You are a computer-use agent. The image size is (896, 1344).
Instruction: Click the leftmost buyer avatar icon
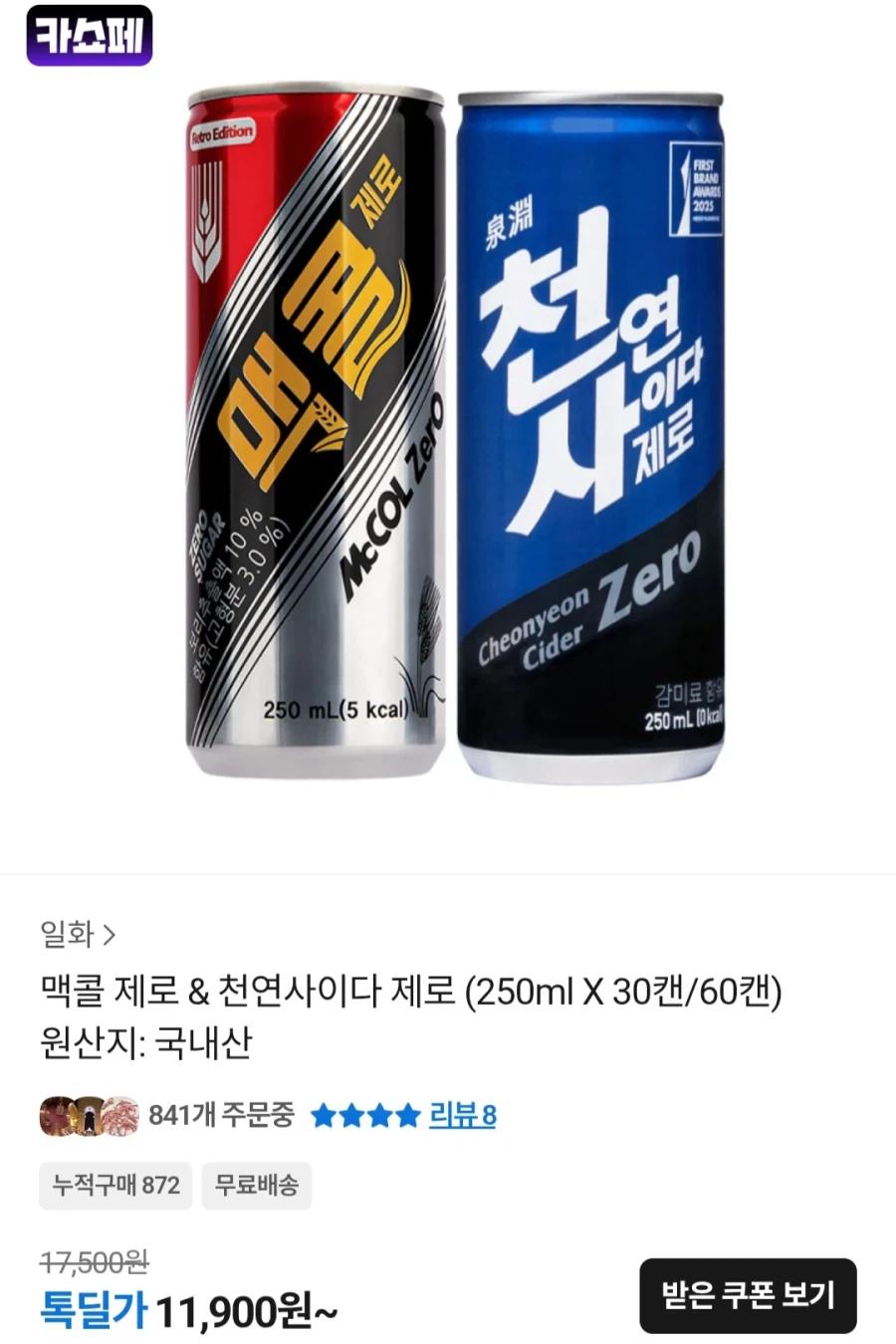58,1117
